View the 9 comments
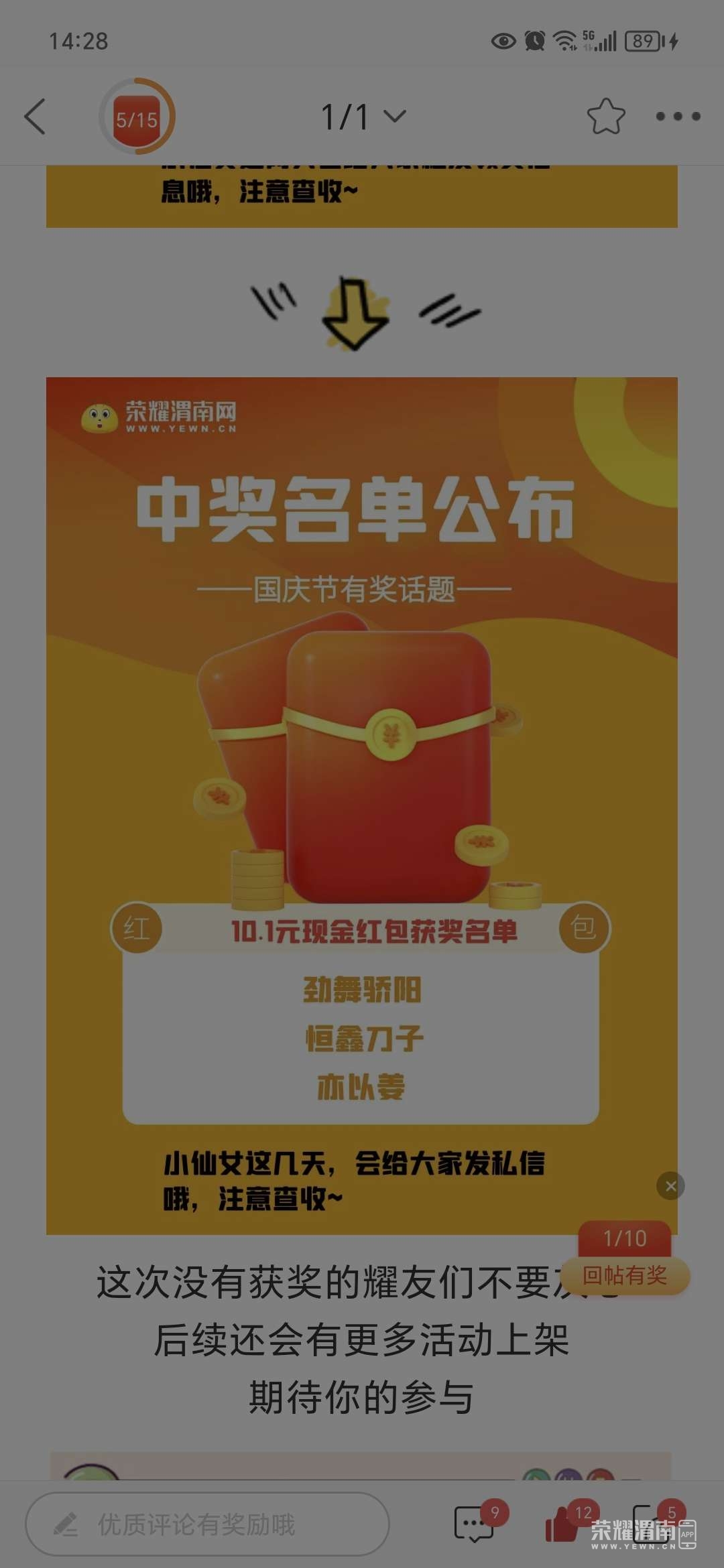 point(475,1524)
